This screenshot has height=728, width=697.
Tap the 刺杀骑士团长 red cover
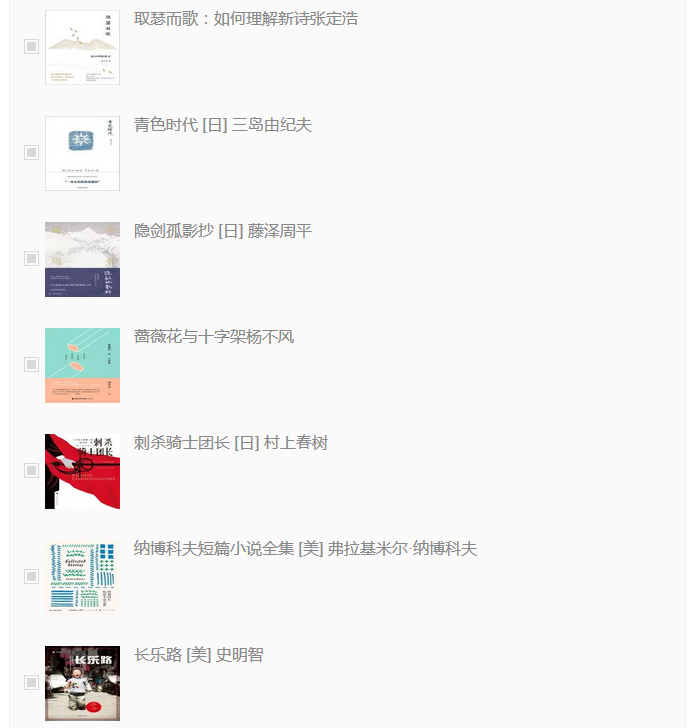(82, 471)
